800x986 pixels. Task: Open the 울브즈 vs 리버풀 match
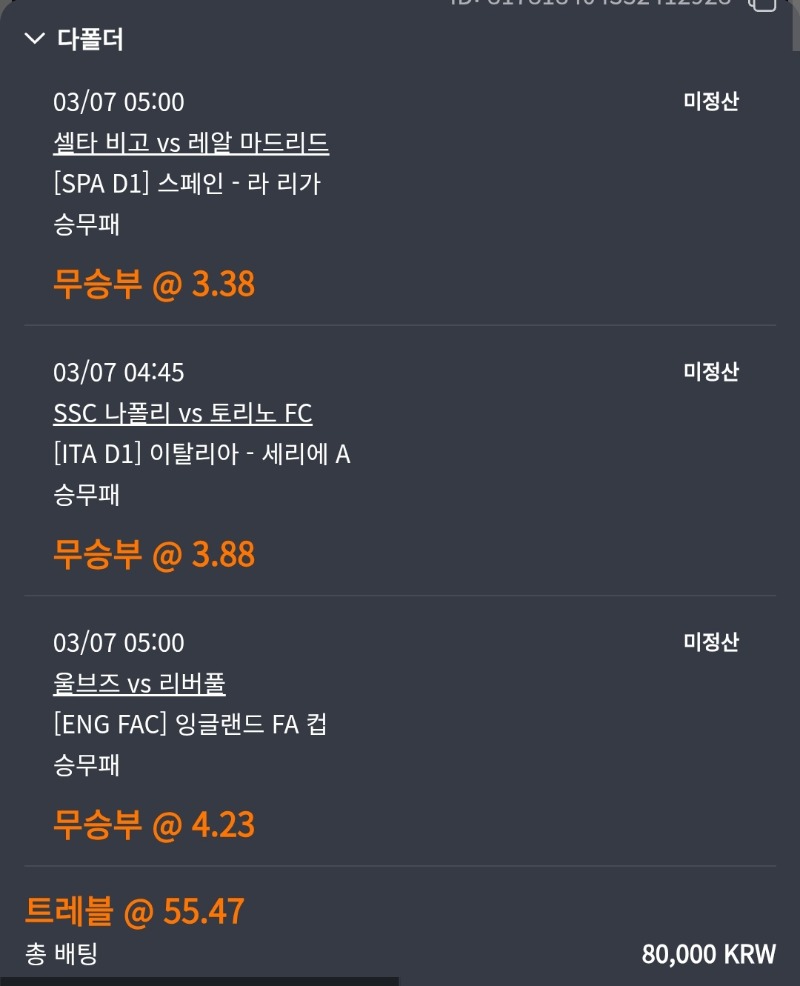(x=139, y=684)
